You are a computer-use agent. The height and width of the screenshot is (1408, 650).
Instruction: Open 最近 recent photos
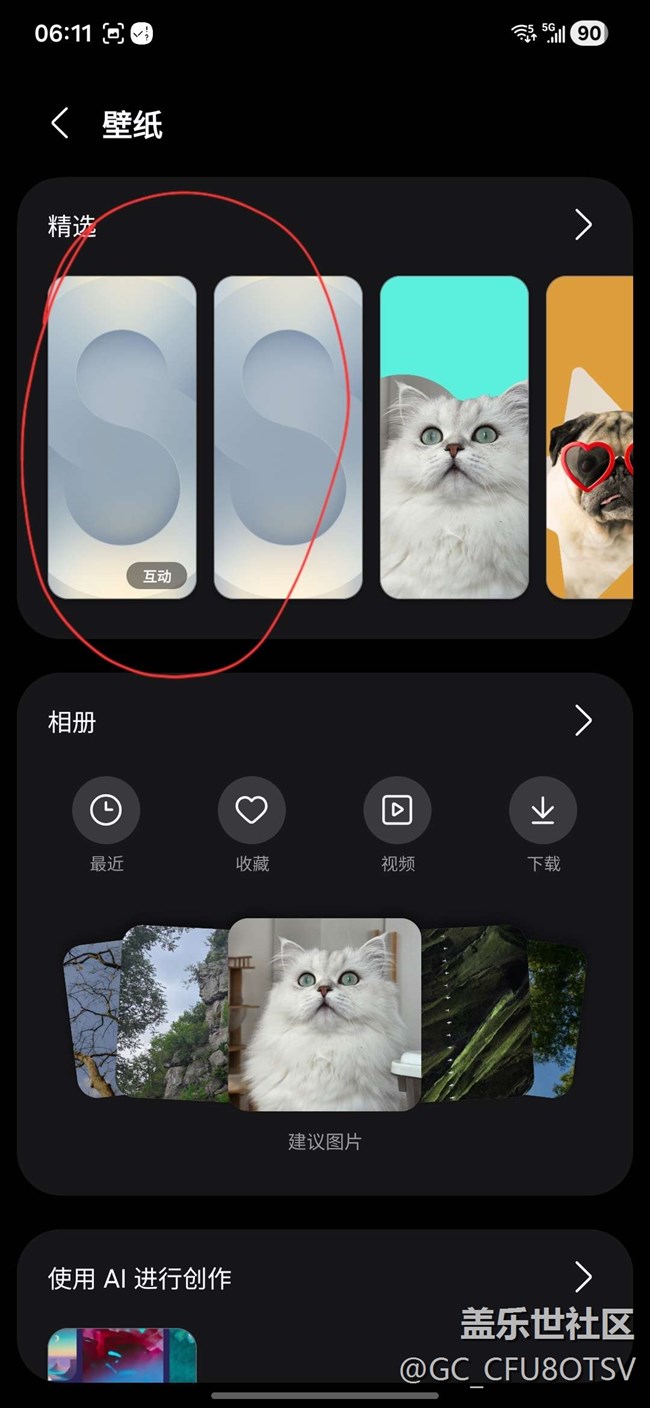click(106, 810)
